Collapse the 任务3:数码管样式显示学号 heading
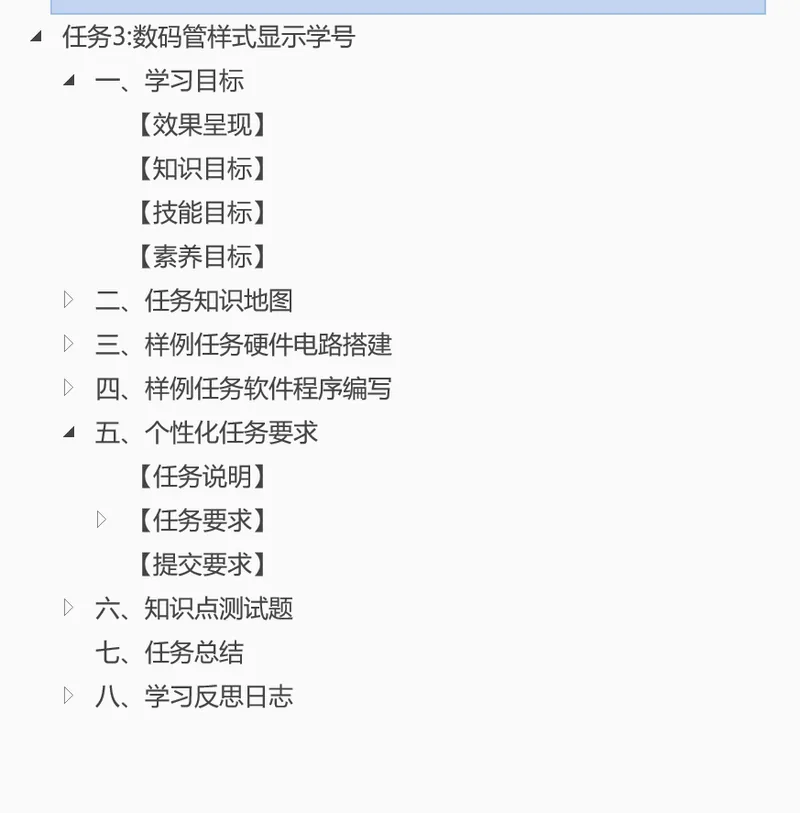The image size is (800, 813). [x=36, y=36]
